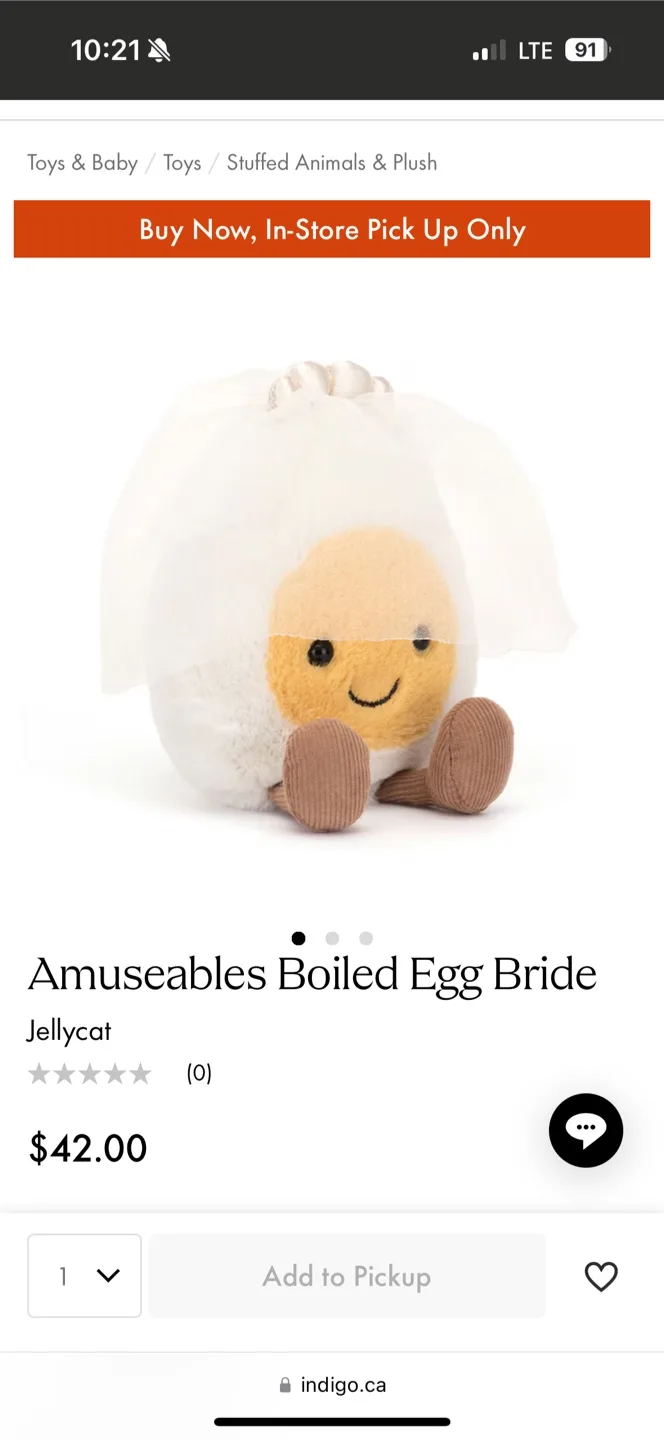Open the live chat bubble

point(586,1130)
